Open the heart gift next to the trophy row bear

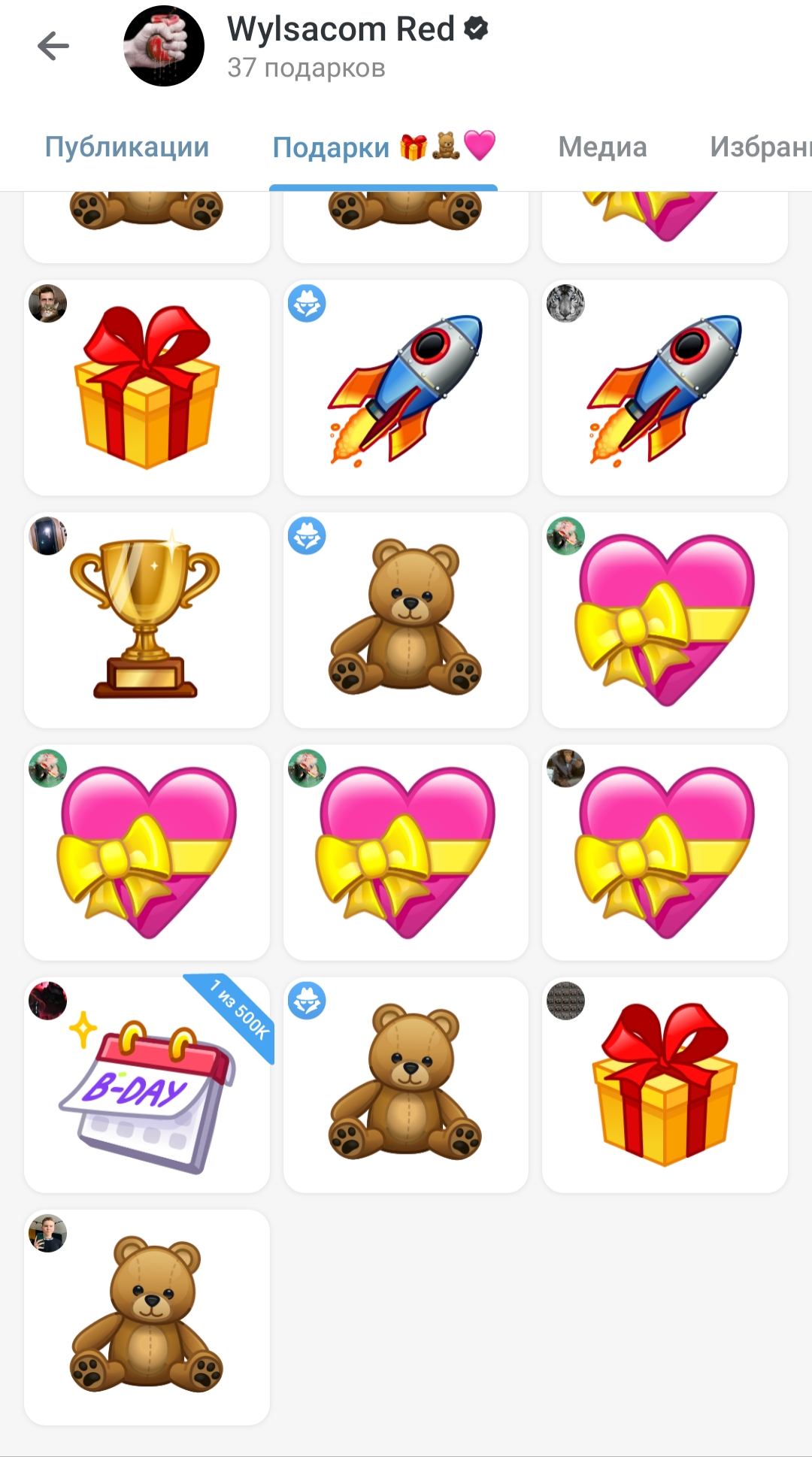tap(665, 620)
